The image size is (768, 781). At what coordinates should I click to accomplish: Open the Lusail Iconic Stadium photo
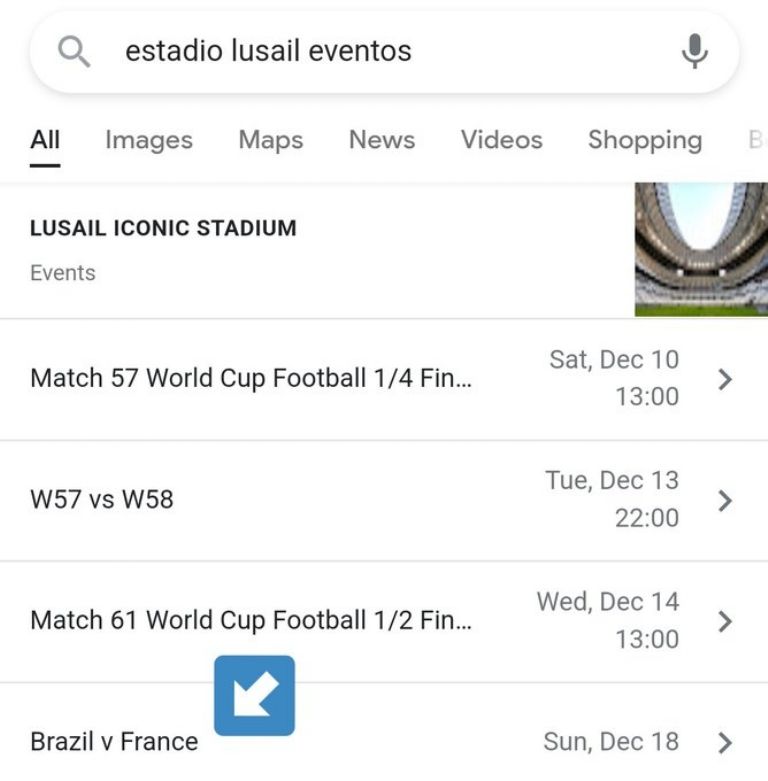click(x=700, y=249)
